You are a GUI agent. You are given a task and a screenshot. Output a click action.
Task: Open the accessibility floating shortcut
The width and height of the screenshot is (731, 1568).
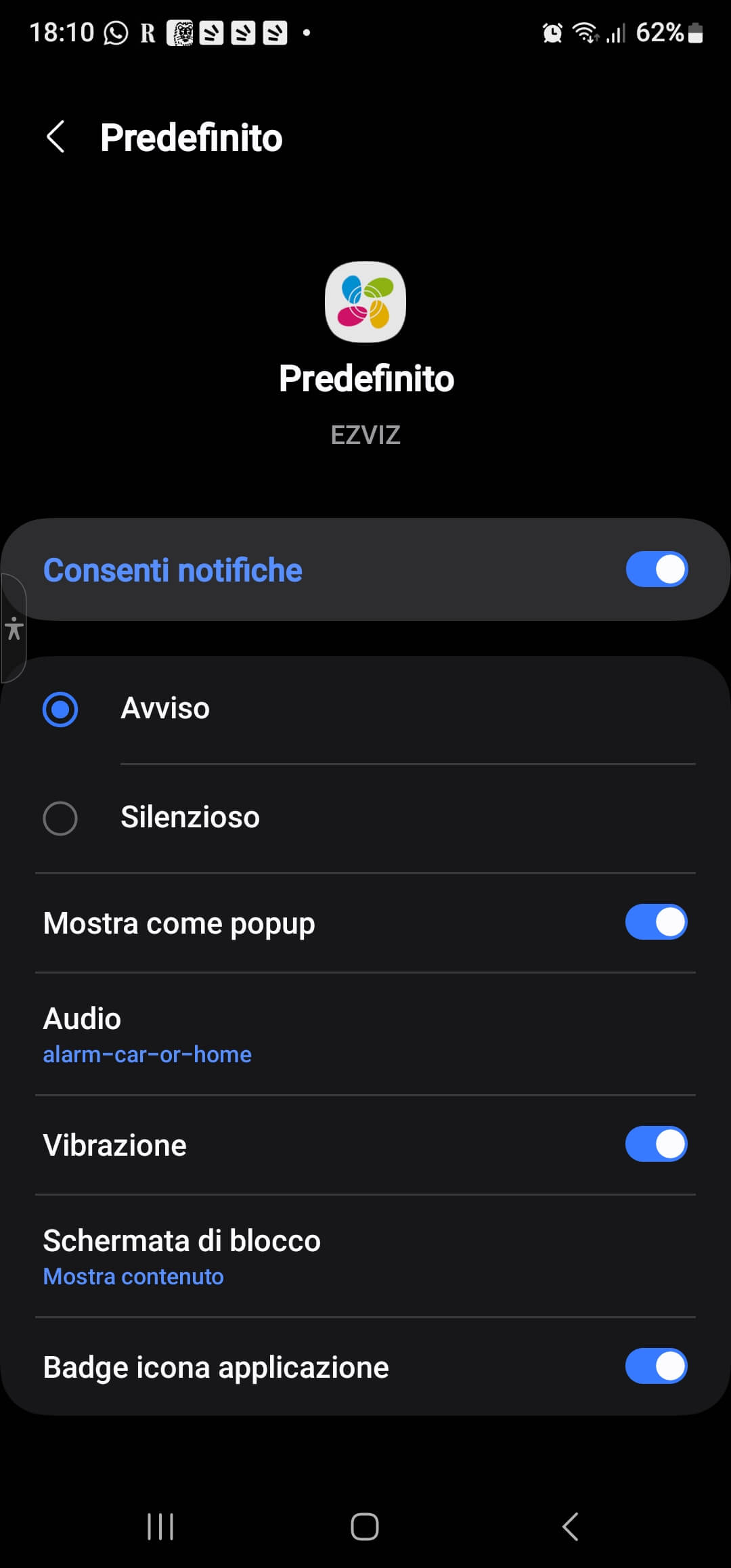click(14, 628)
